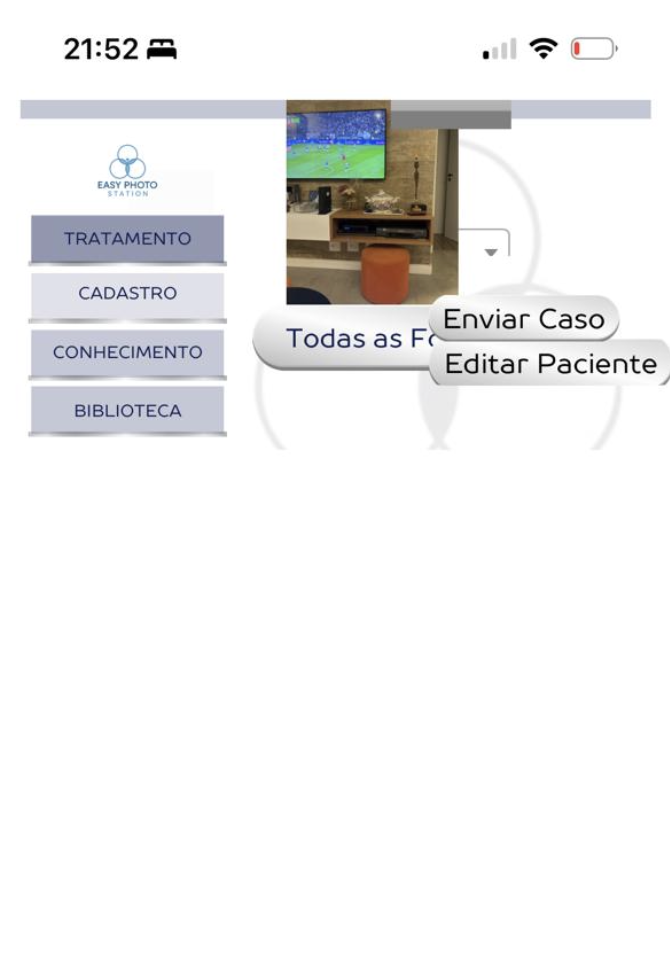
Task: Go to the Cadastro section
Action: (127, 294)
